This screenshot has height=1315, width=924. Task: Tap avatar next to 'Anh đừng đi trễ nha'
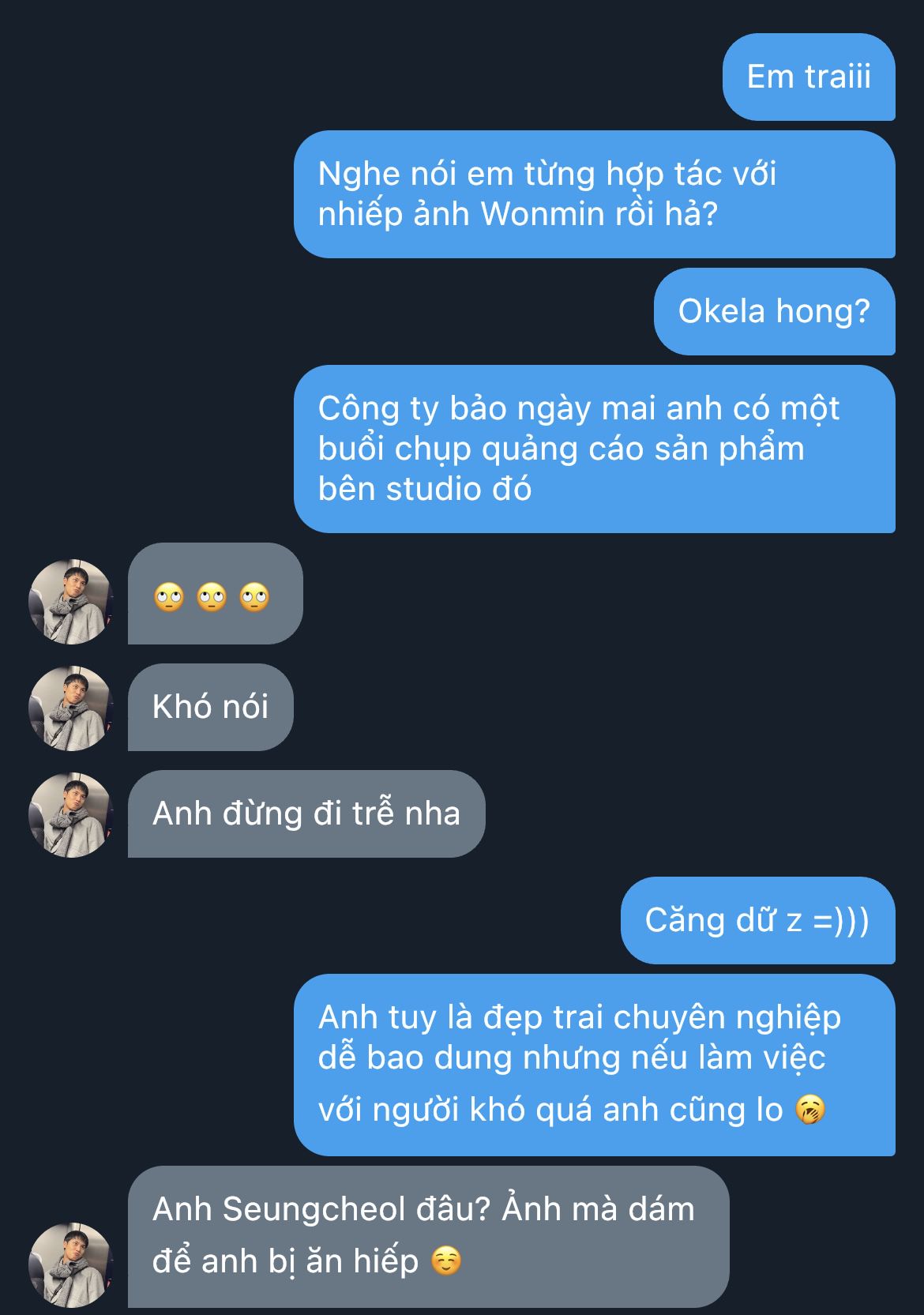[71, 814]
